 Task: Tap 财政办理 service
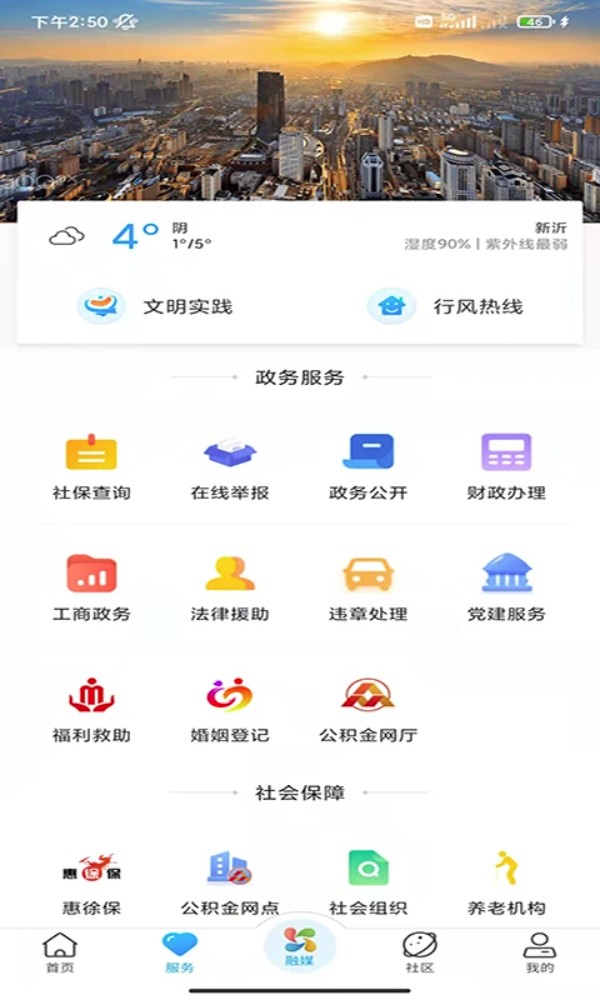pyautogui.click(x=506, y=465)
